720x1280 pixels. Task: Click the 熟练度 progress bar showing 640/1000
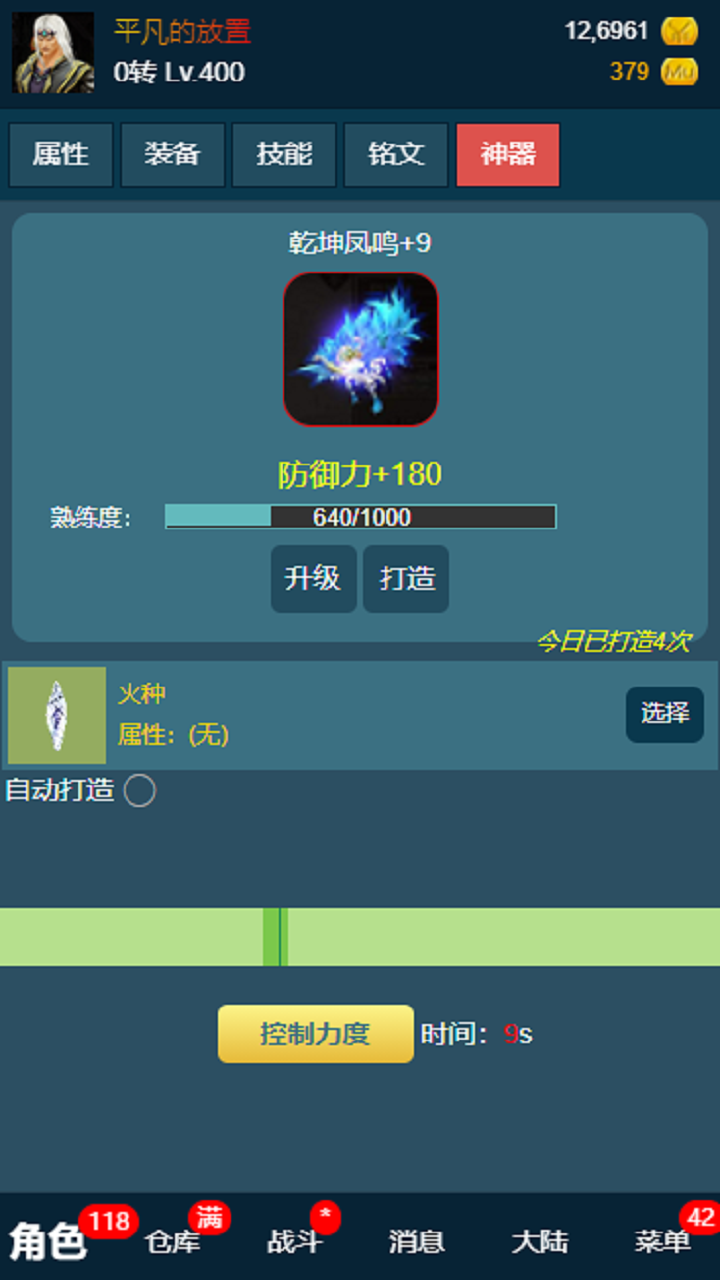tap(360, 515)
